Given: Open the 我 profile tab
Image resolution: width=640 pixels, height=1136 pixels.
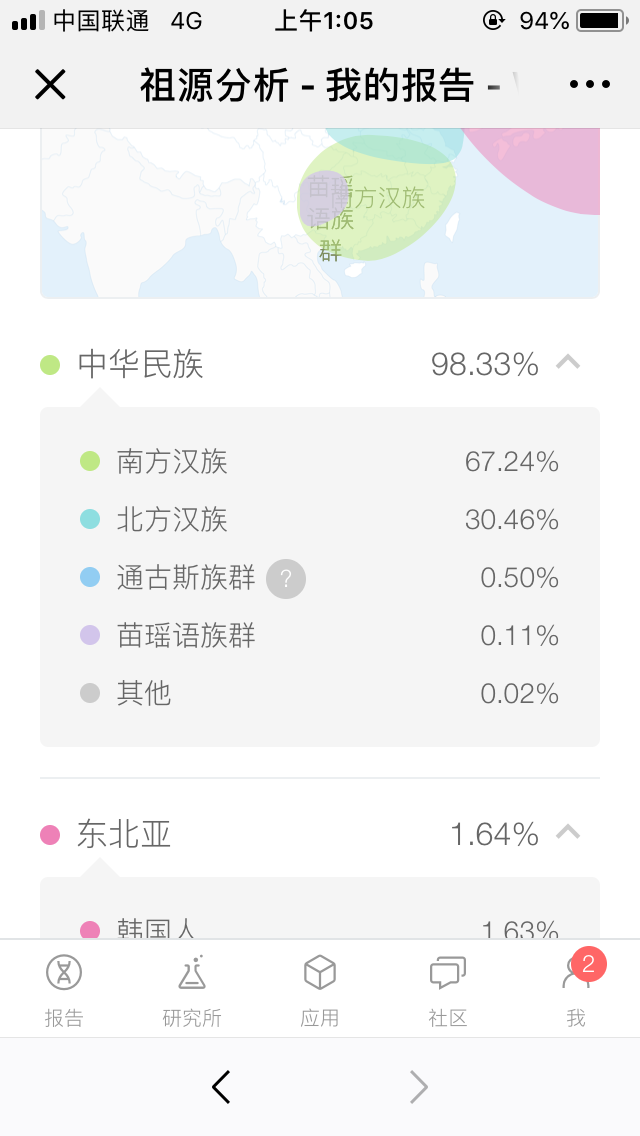Looking at the screenshot, I should (576, 990).
